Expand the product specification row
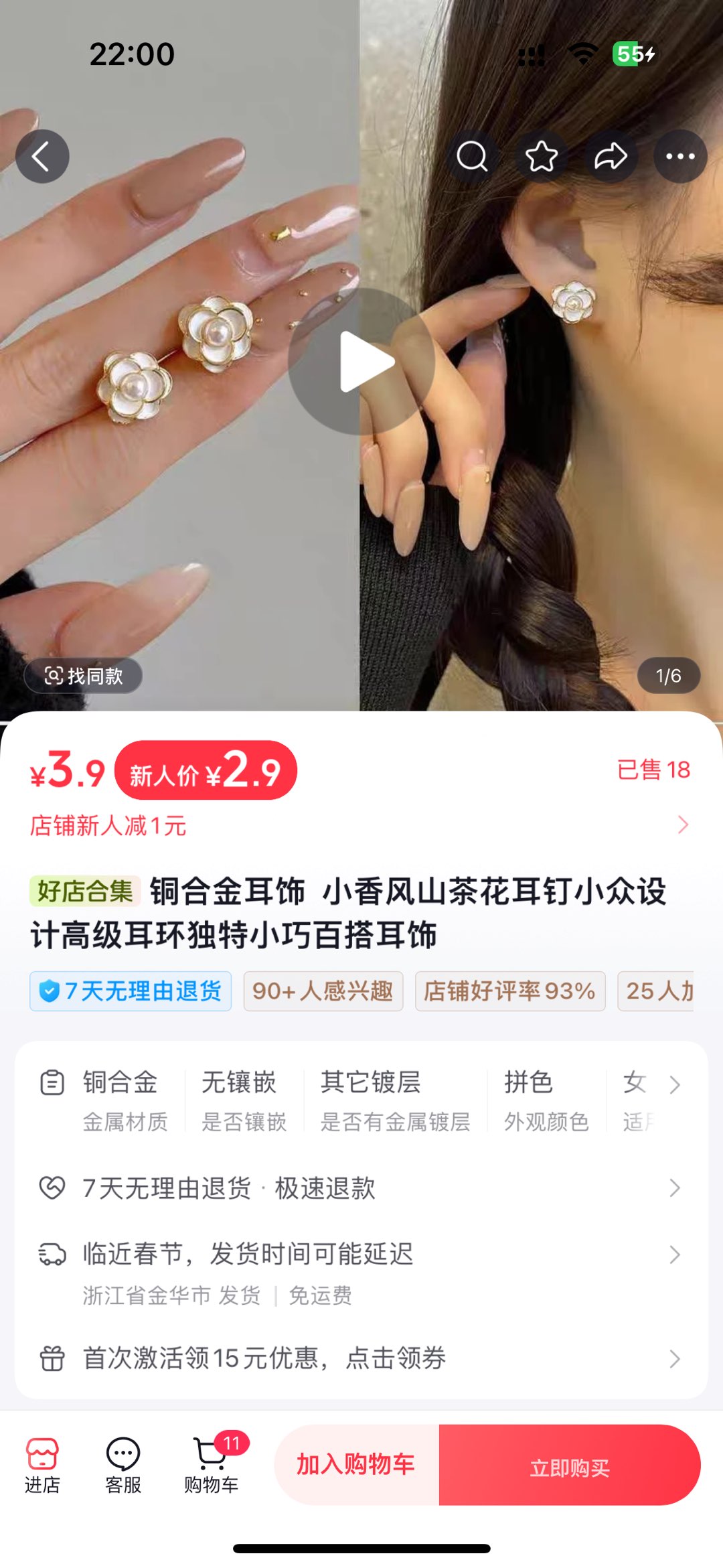This screenshot has width=723, height=1568. pos(674,1085)
